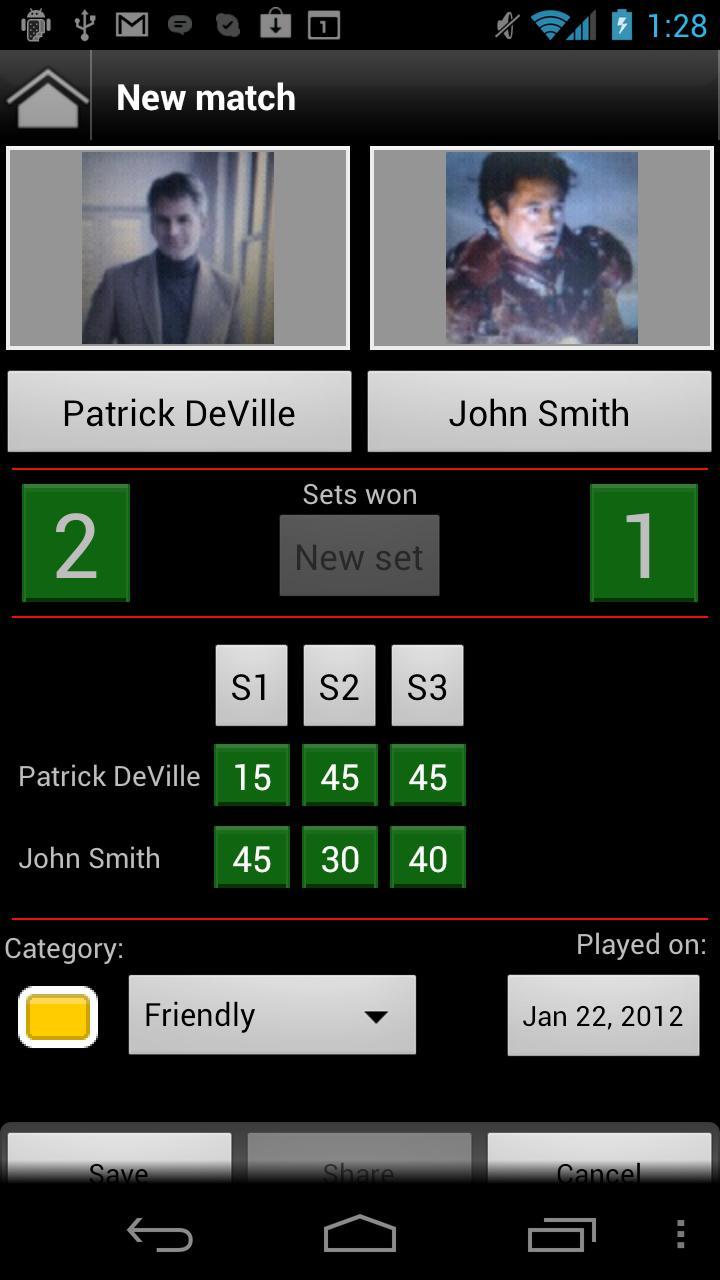Pick the yellow category color
This screenshot has height=1280, width=720.
click(x=58, y=1017)
